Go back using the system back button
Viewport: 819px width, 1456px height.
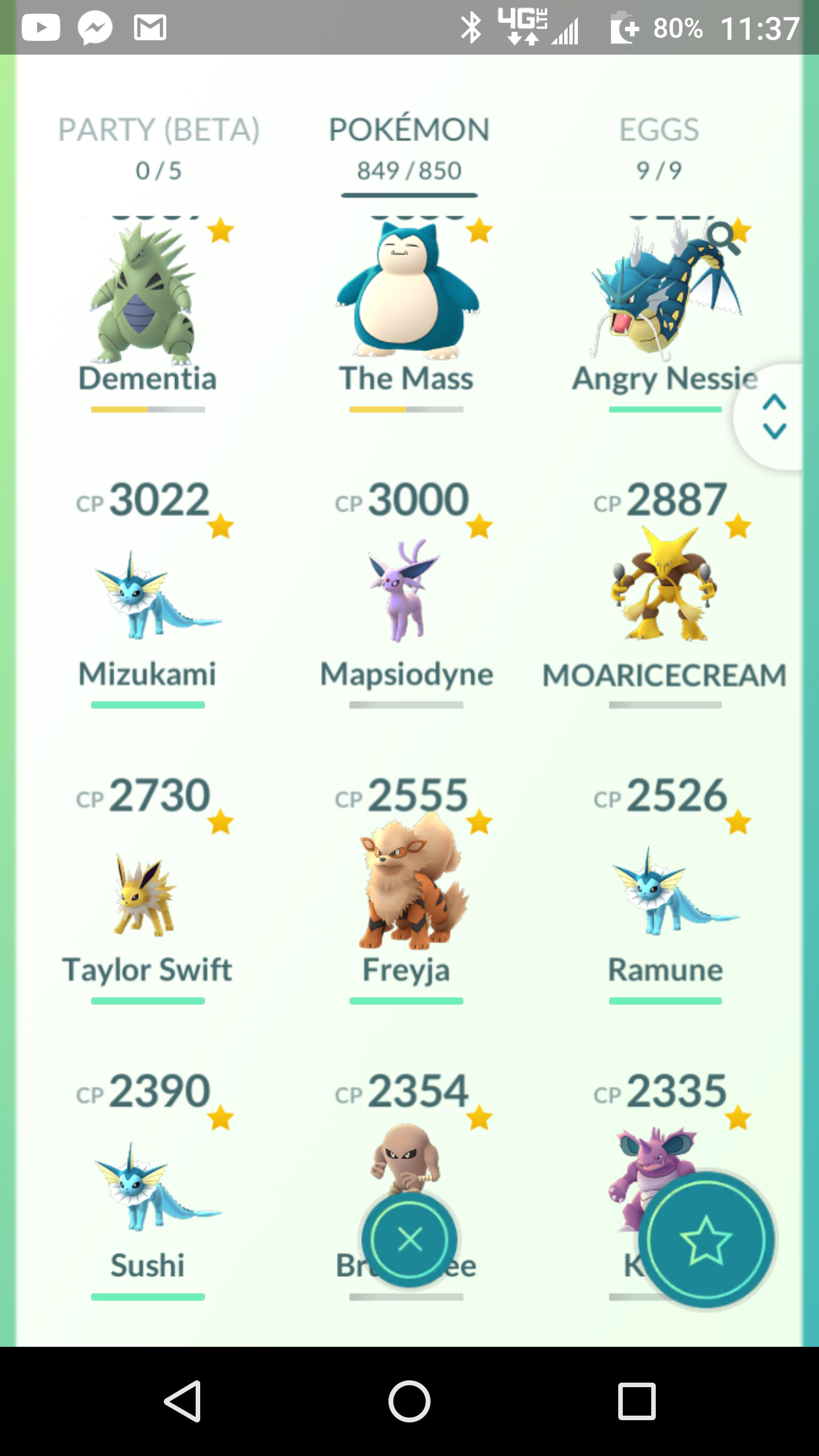coord(183,1401)
